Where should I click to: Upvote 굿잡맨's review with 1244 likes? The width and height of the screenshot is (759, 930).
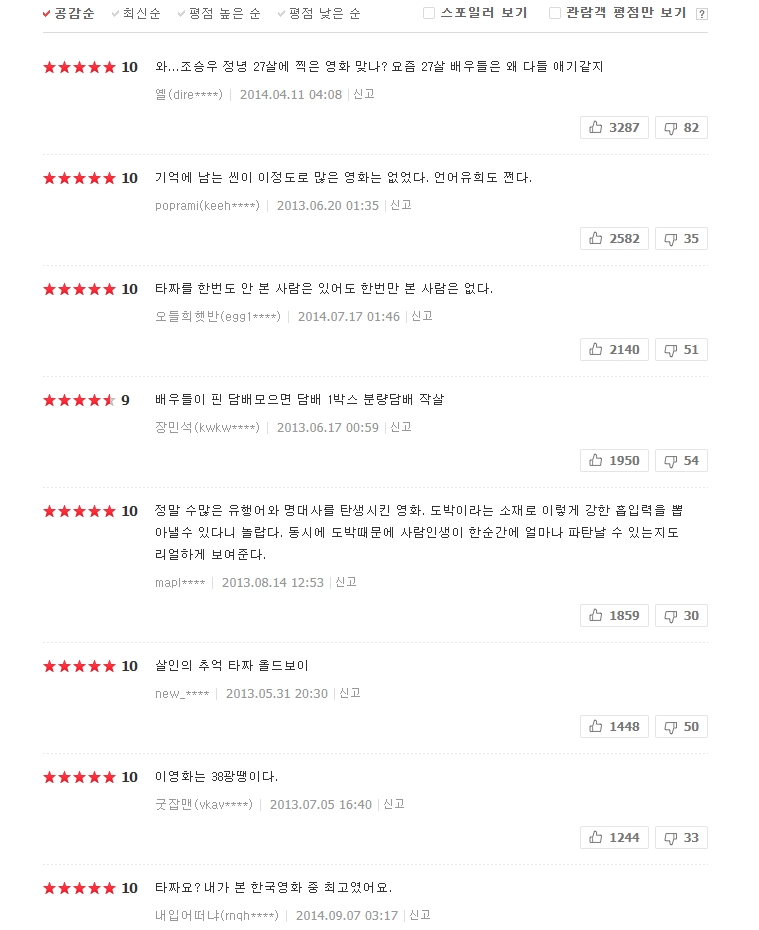click(x=614, y=837)
